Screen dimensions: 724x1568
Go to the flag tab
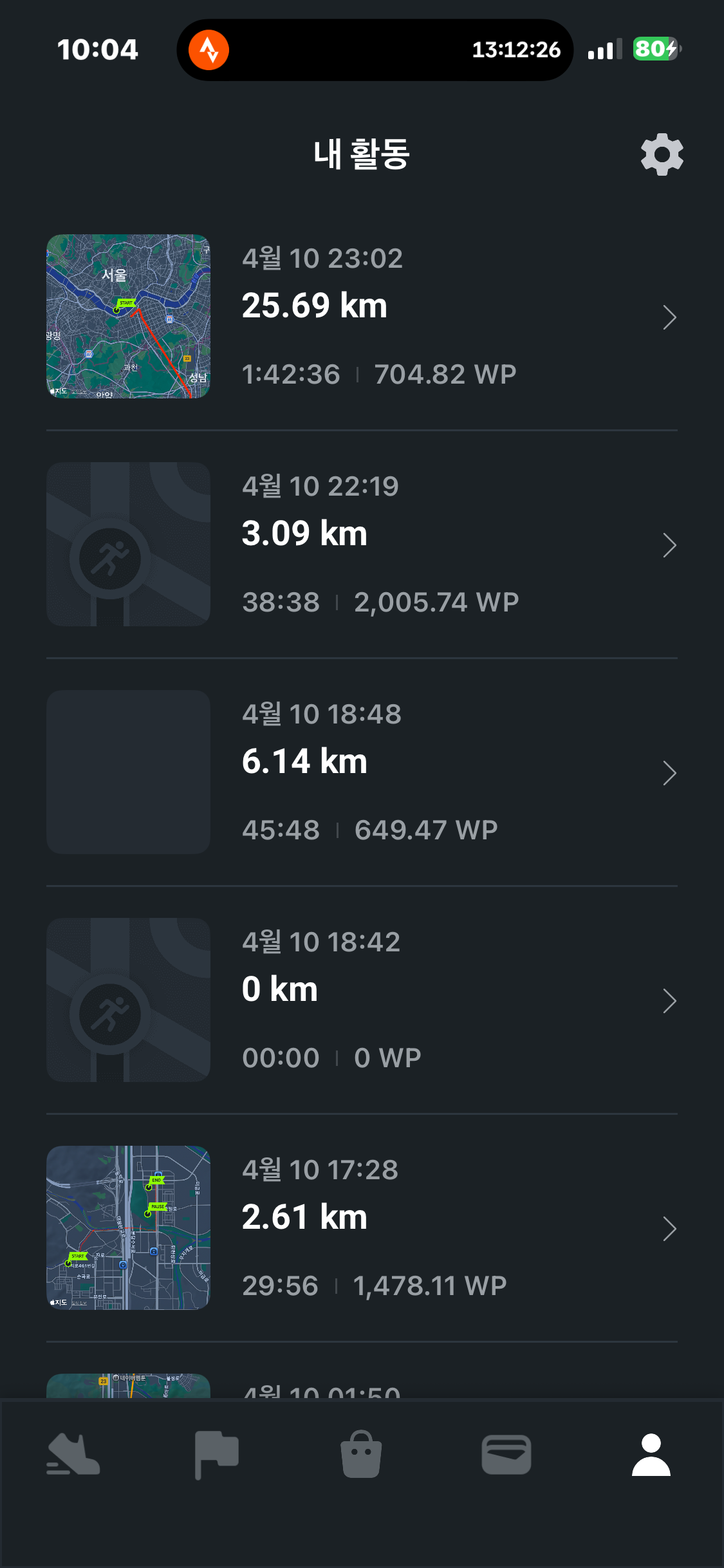pos(217,1455)
